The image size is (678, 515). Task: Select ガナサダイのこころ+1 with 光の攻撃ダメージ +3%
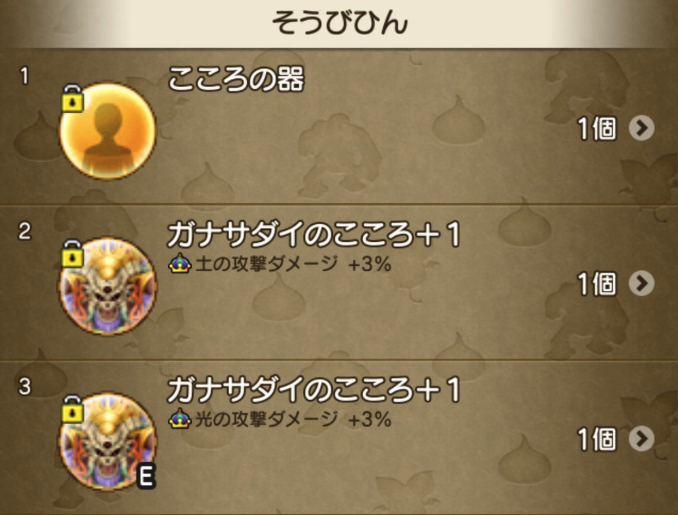(340, 438)
